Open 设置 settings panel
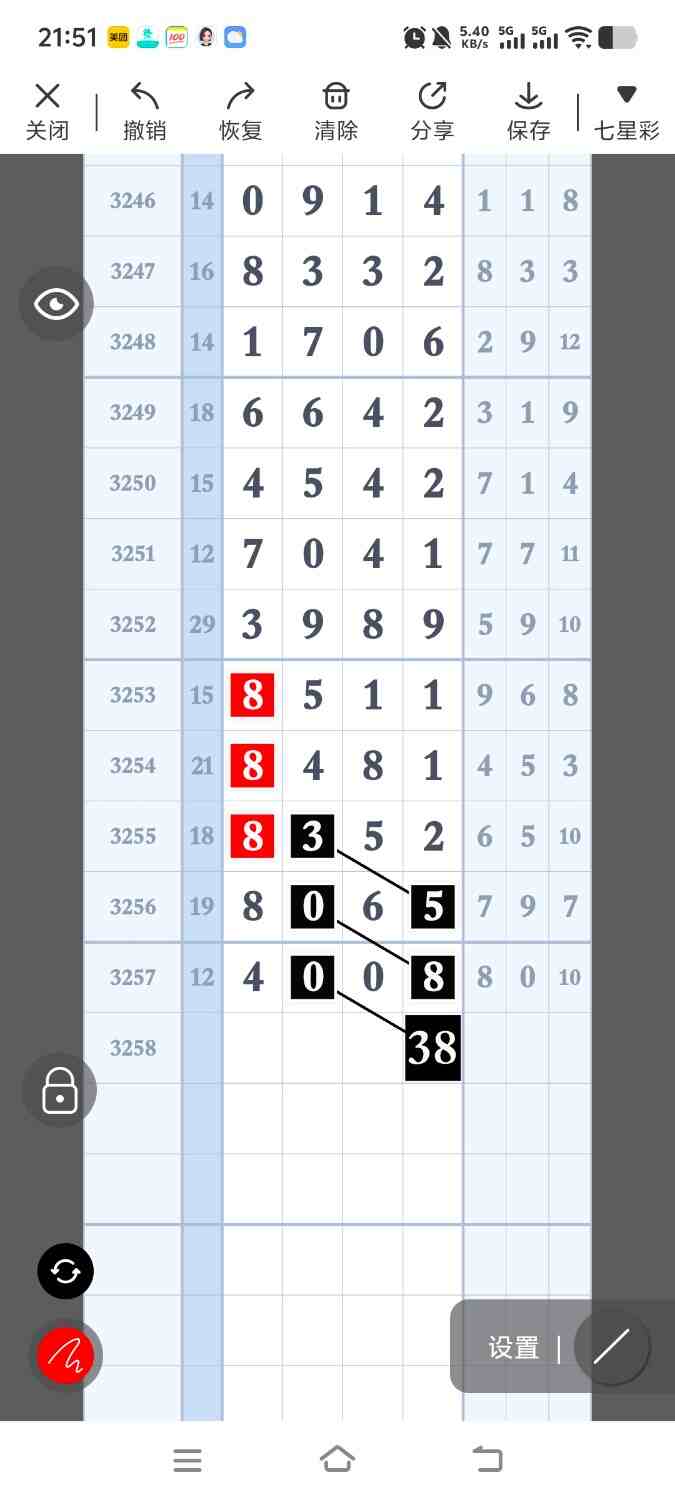The image size is (675, 1500). (x=514, y=1347)
